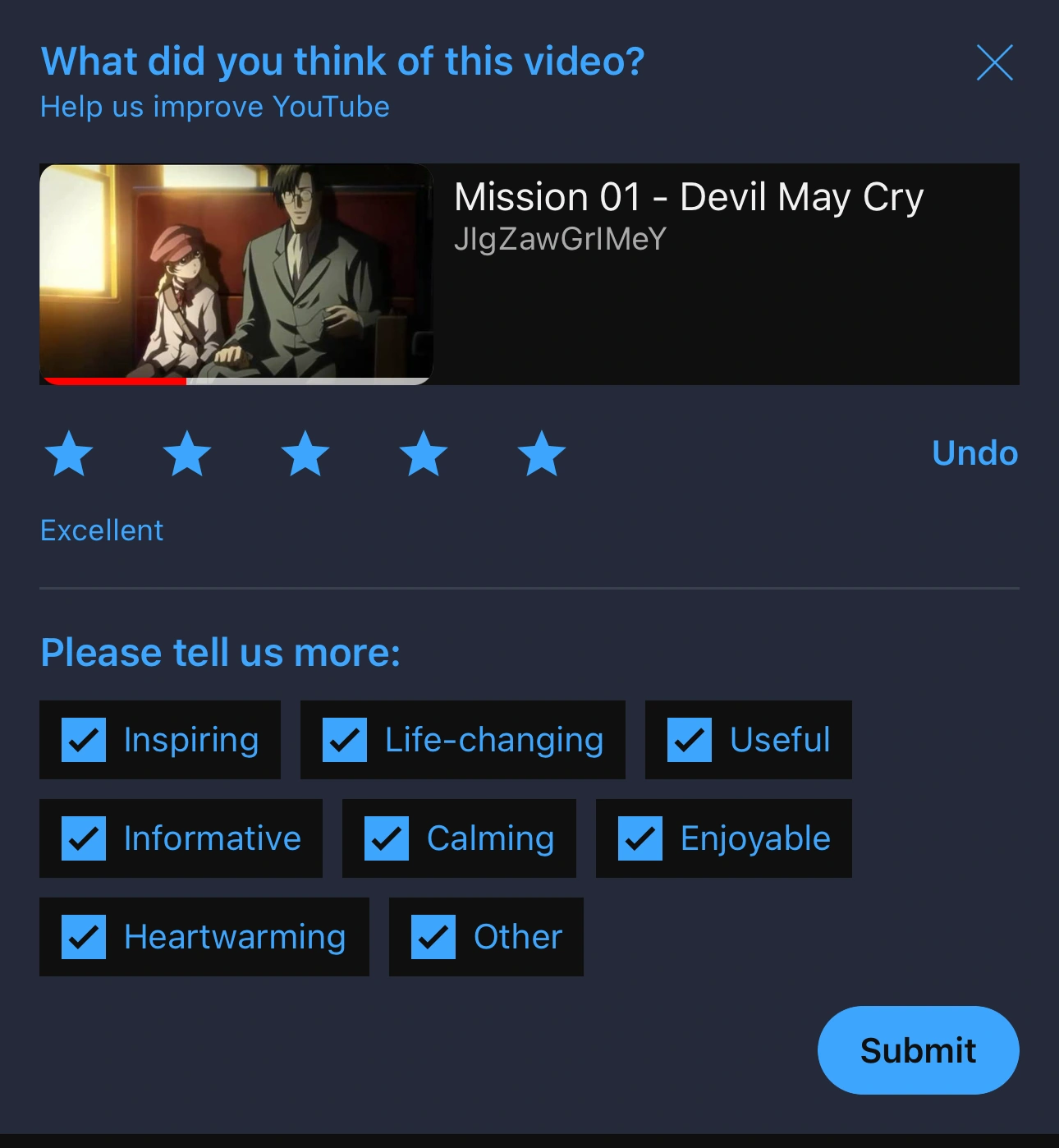Image resolution: width=1059 pixels, height=1148 pixels.
Task: Untick the Useful checkbox
Action: coord(690,740)
